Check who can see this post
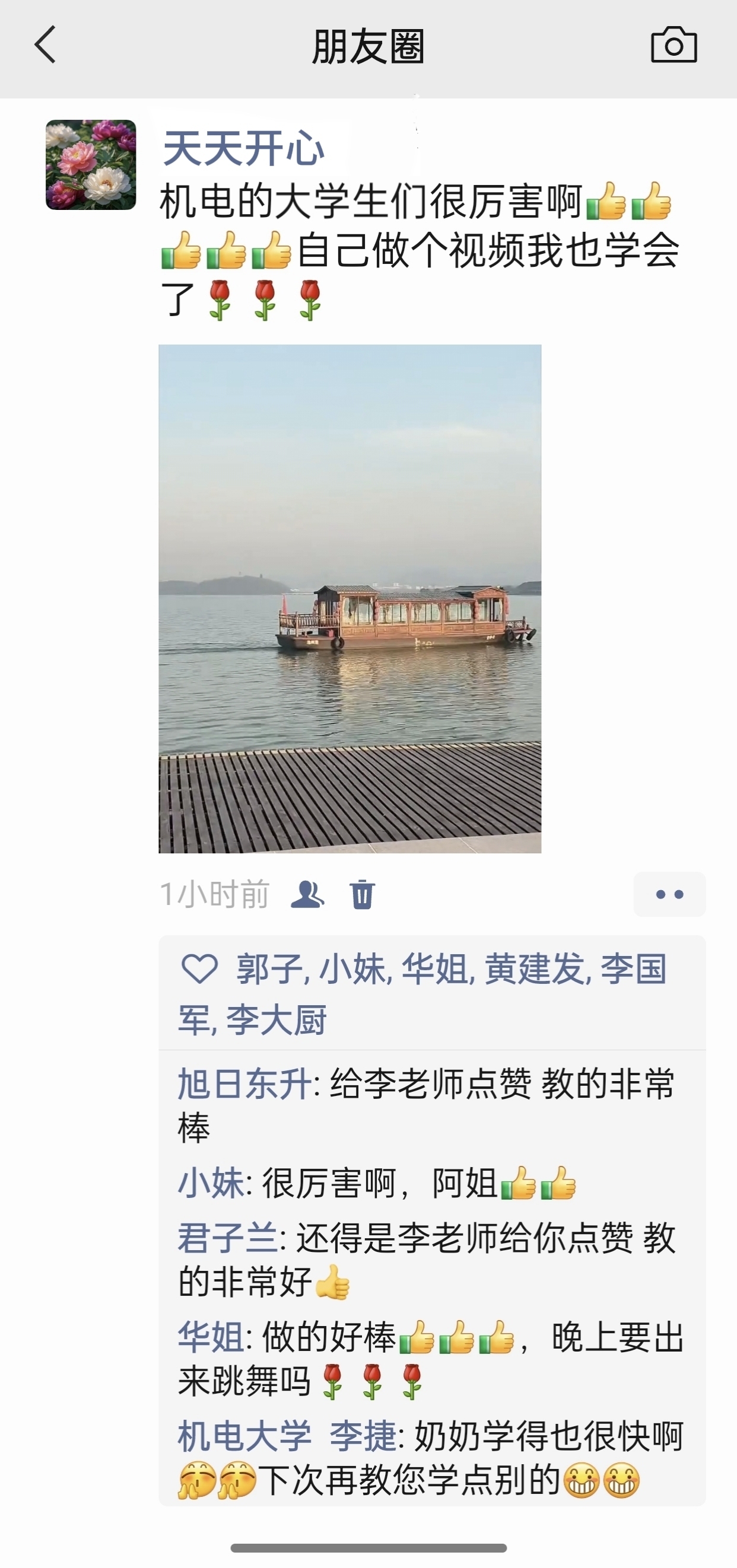Screen dimensions: 737x1568 coord(307,894)
